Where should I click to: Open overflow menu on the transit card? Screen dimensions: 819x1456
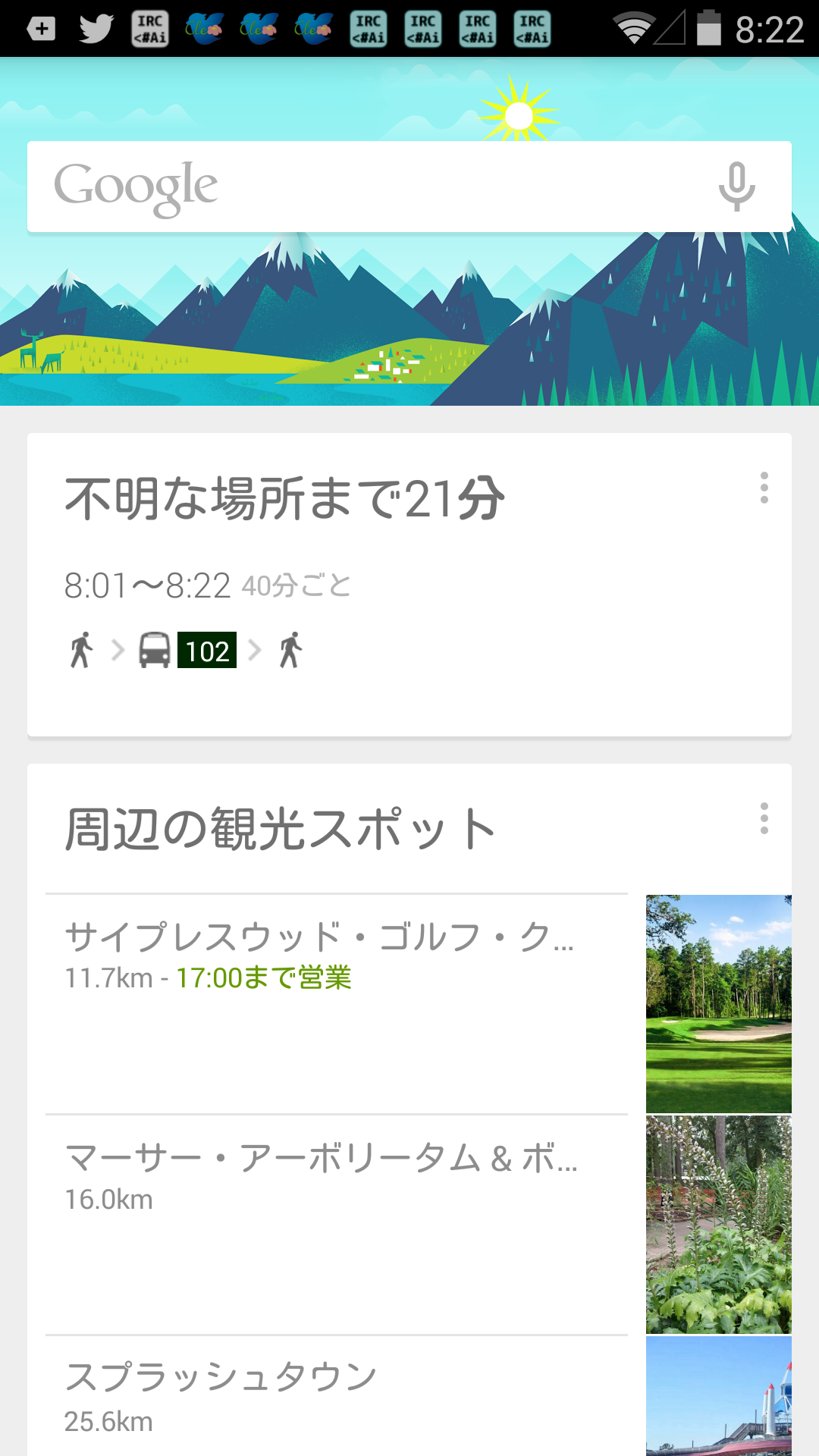(x=764, y=488)
